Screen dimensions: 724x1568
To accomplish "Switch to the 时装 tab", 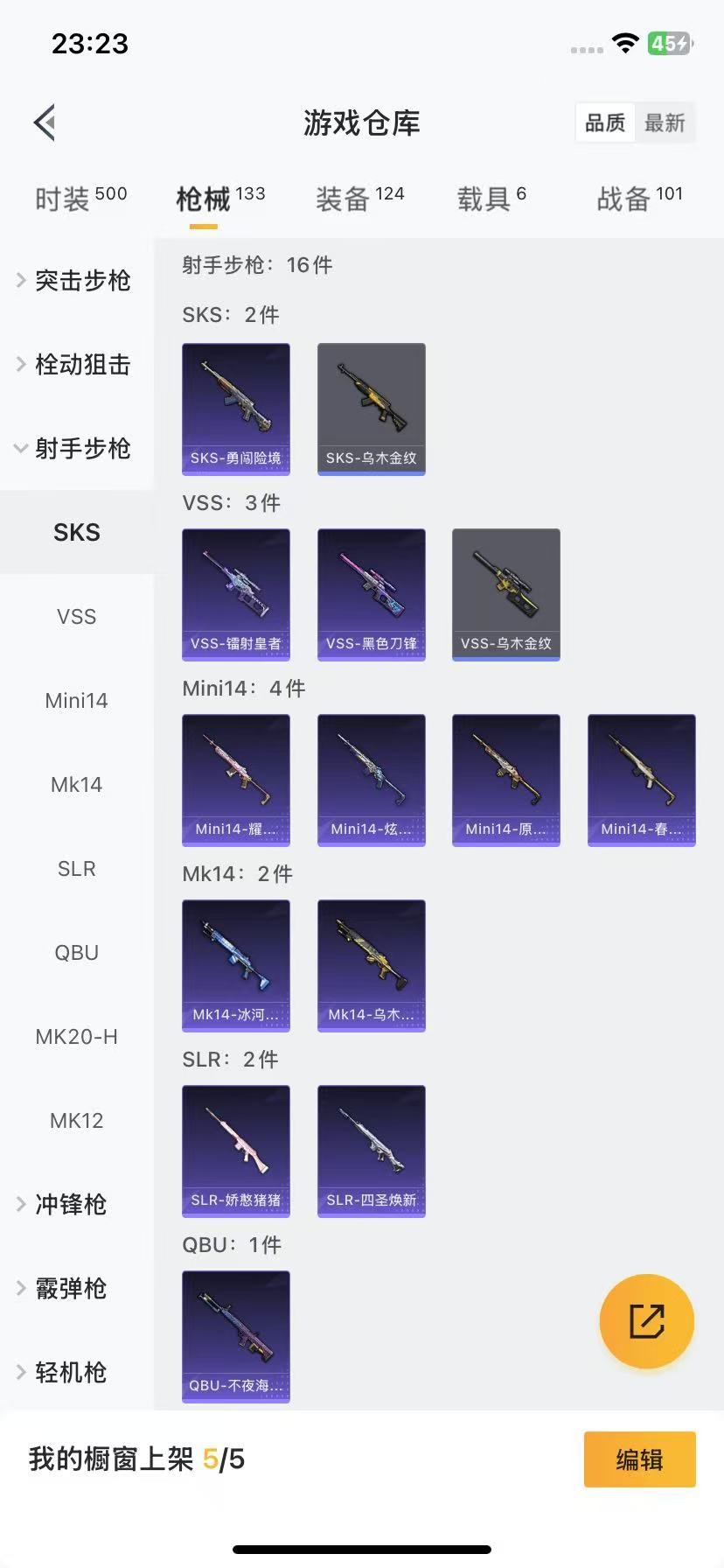I will tap(80, 199).
